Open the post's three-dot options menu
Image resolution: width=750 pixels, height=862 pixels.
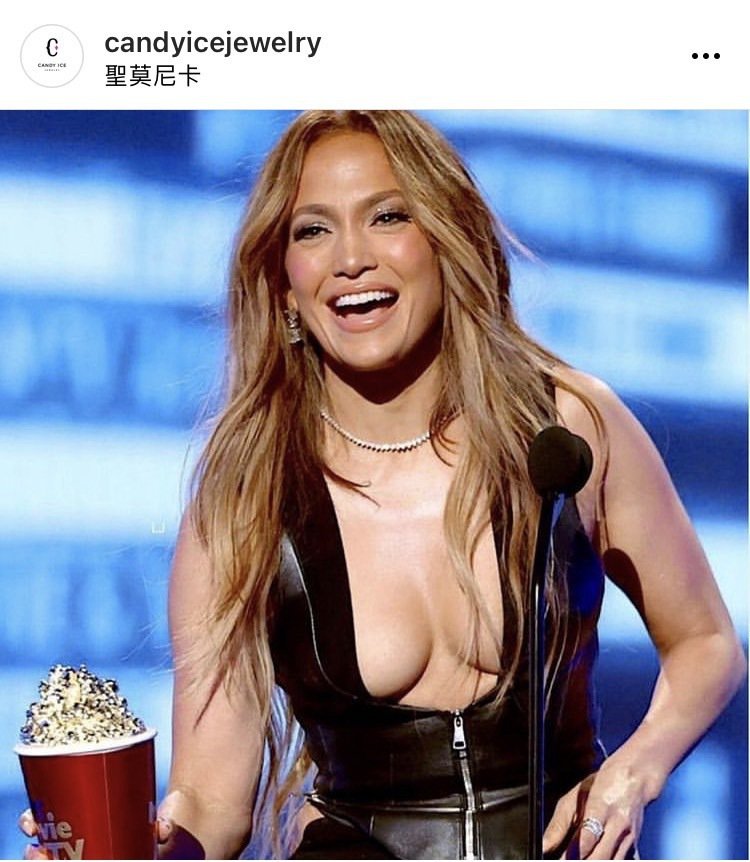point(705,56)
